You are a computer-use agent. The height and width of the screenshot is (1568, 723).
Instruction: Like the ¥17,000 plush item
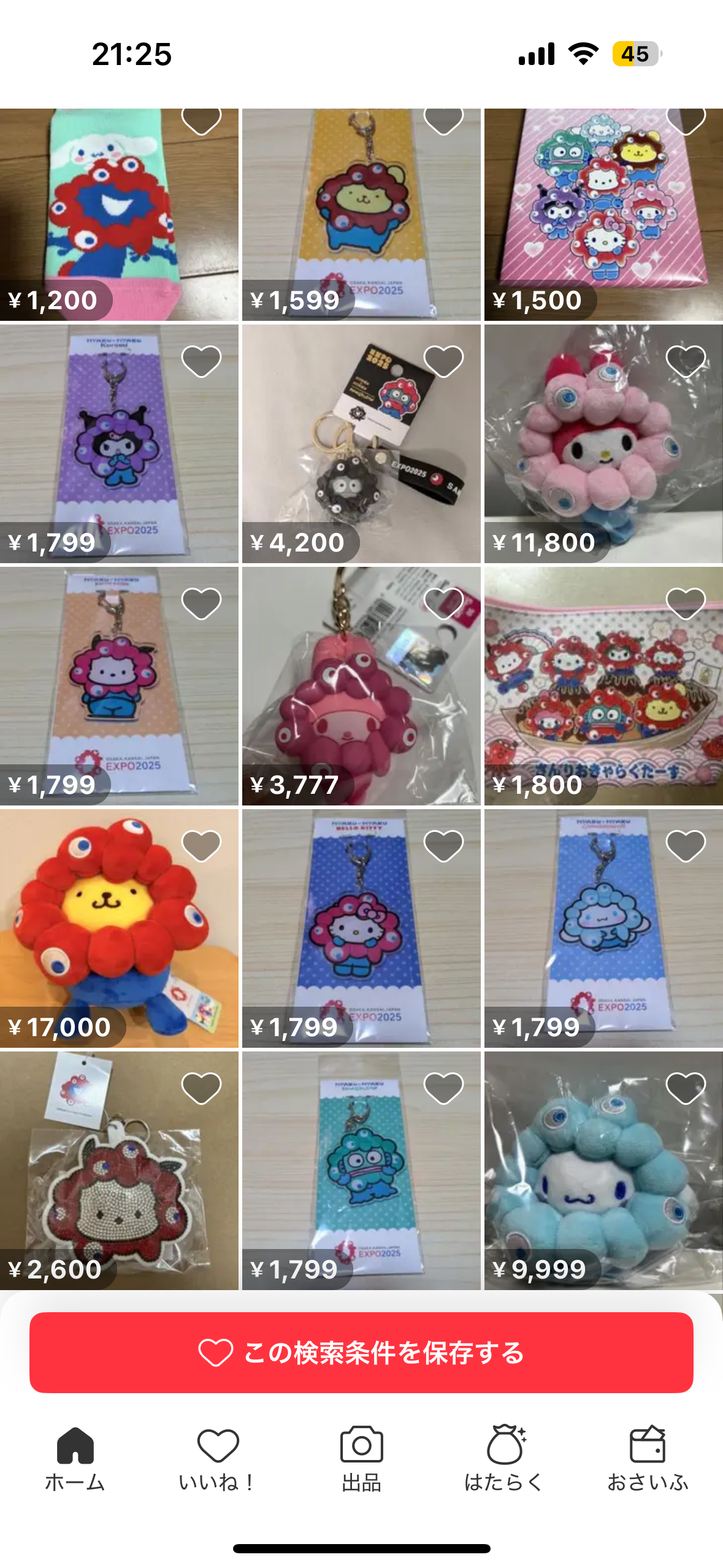(x=201, y=846)
